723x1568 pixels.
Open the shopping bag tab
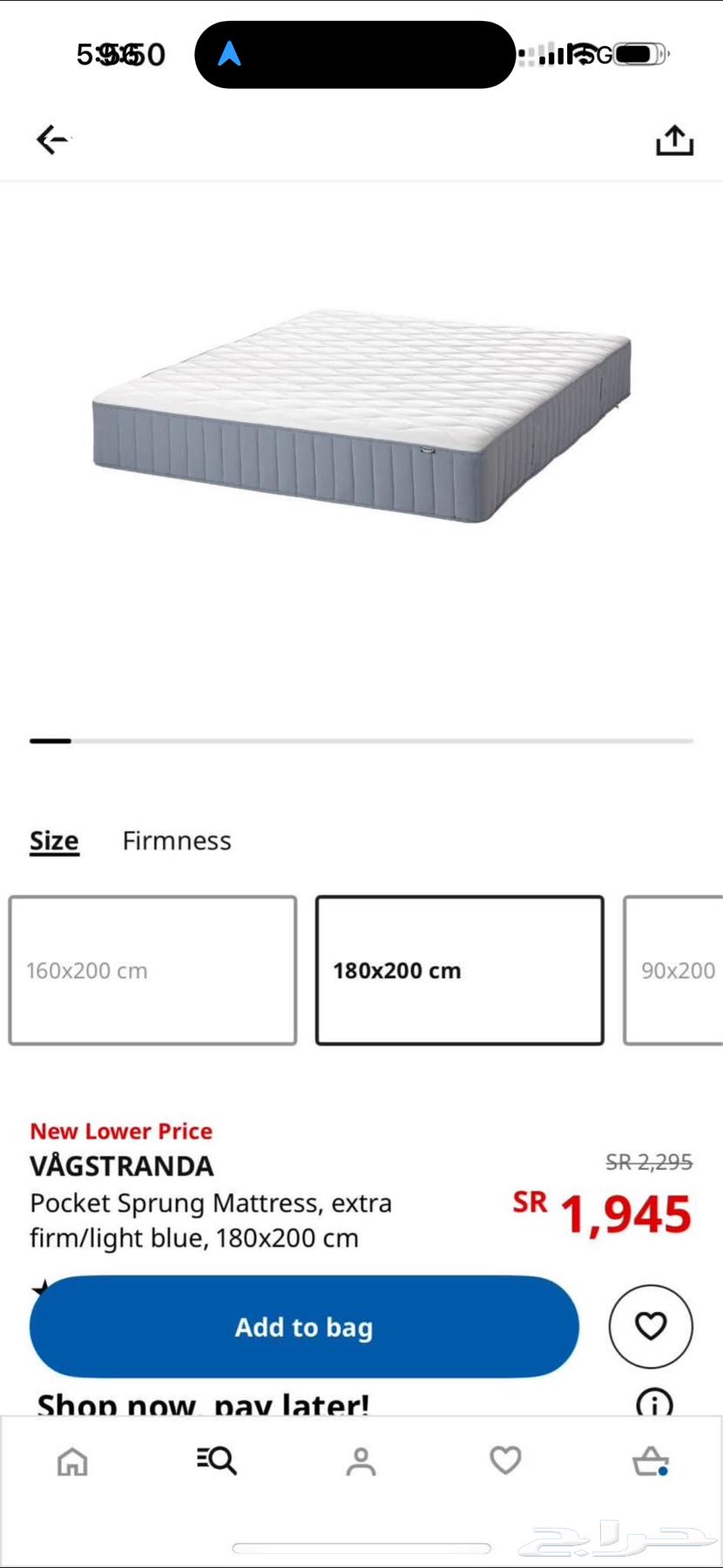coord(650,1461)
